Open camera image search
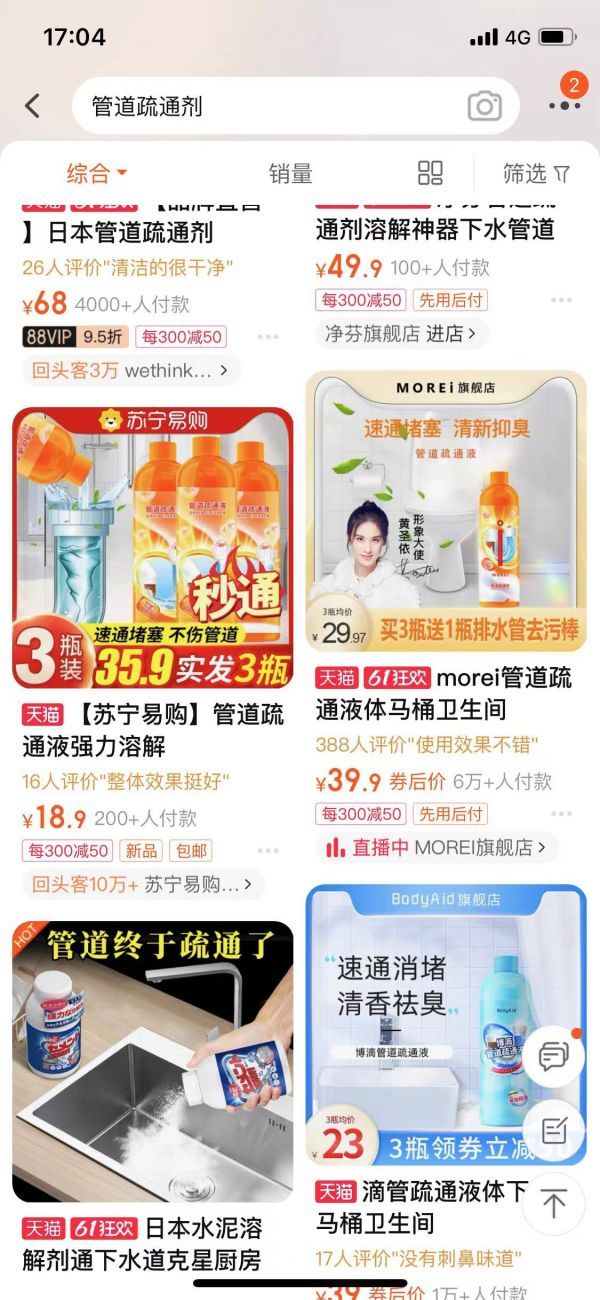600x1300 pixels. (484, 106)
